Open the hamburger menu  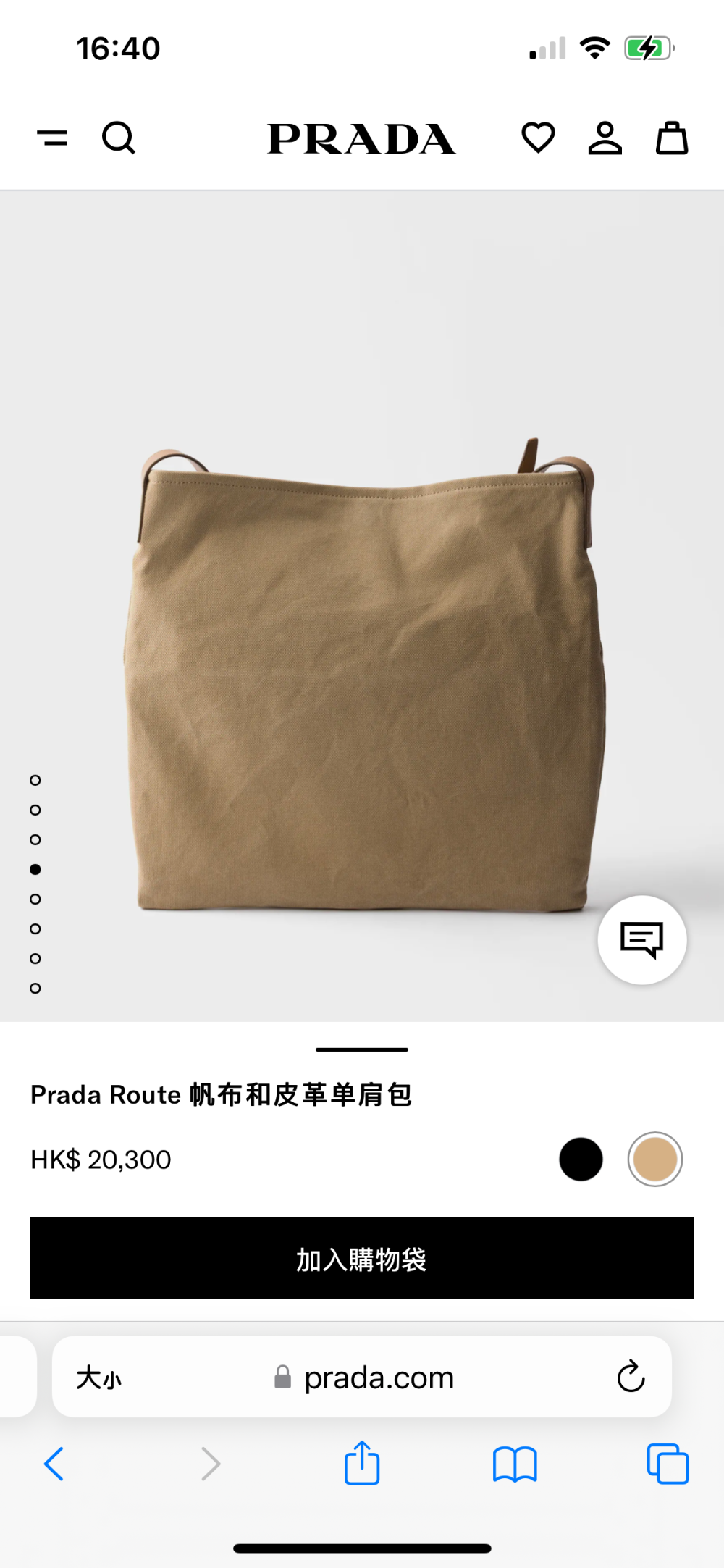click(x=52, y=138)
